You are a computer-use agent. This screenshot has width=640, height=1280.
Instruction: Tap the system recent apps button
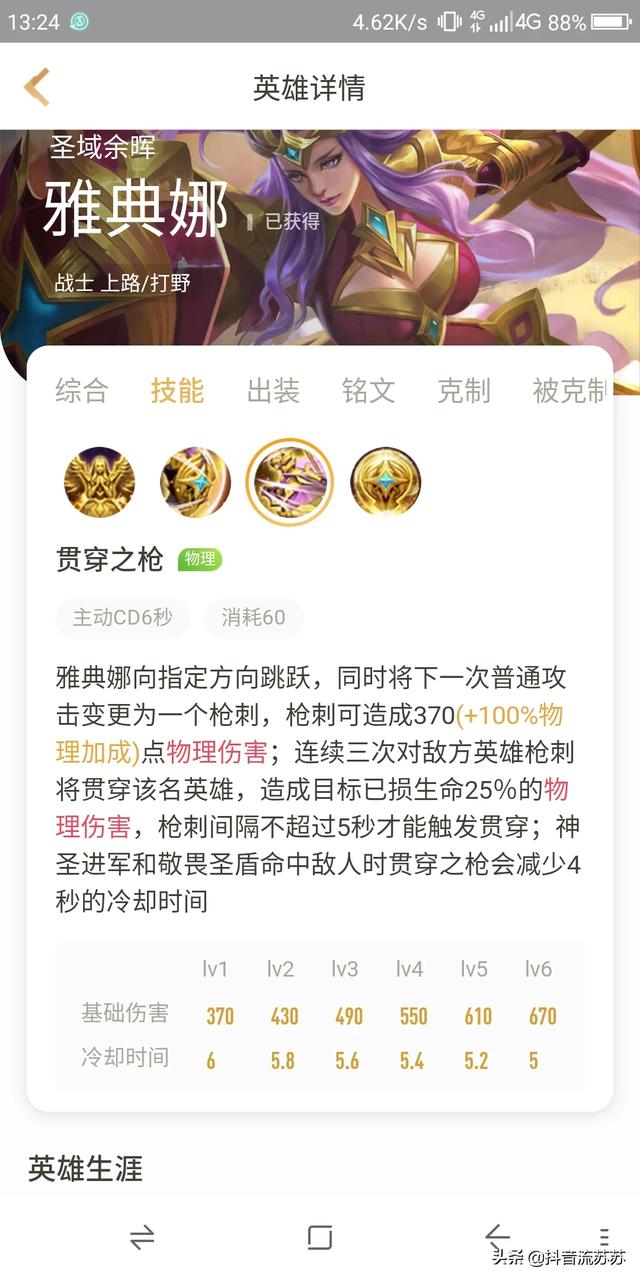click(x=142, y=1238)
